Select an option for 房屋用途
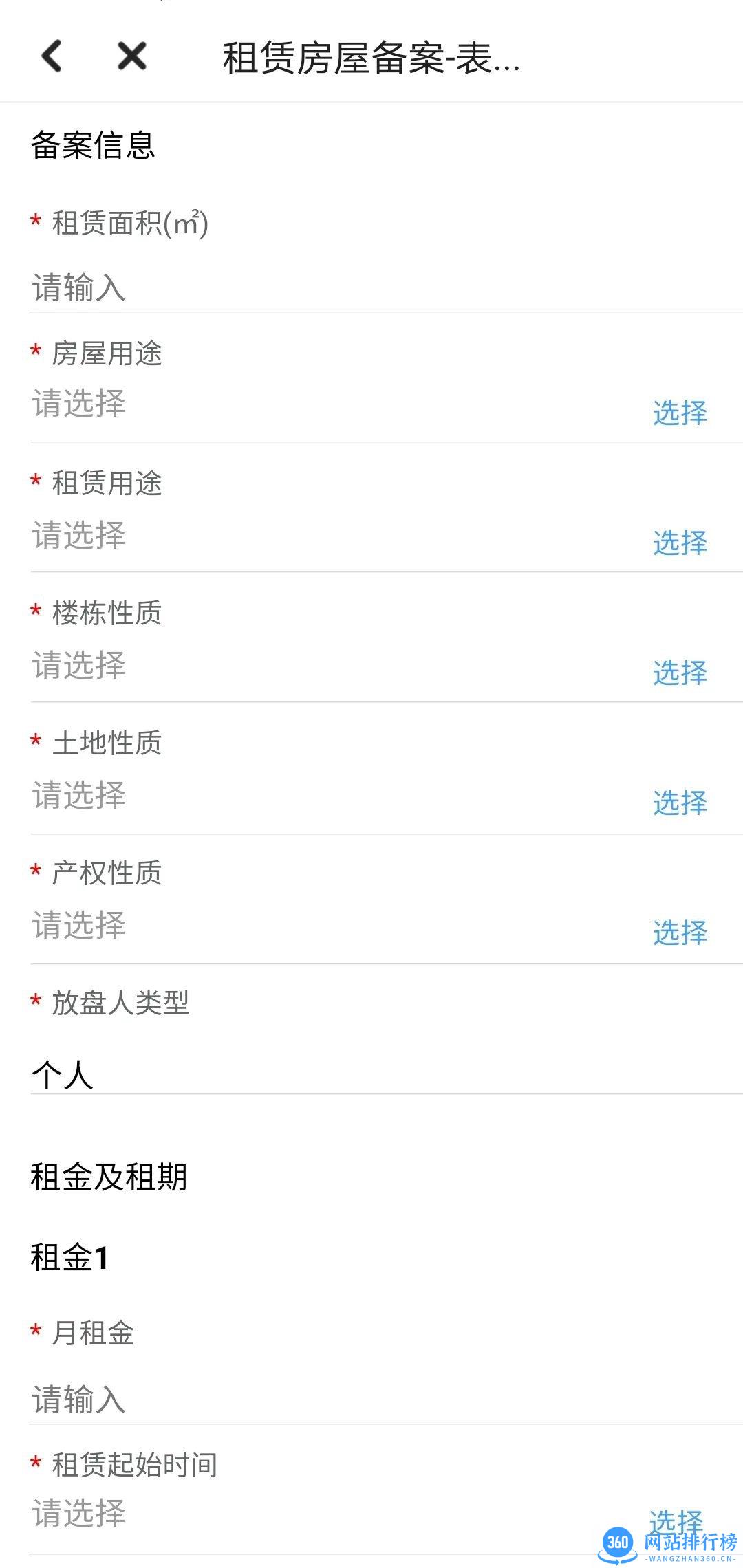 [x=680, y=413]
